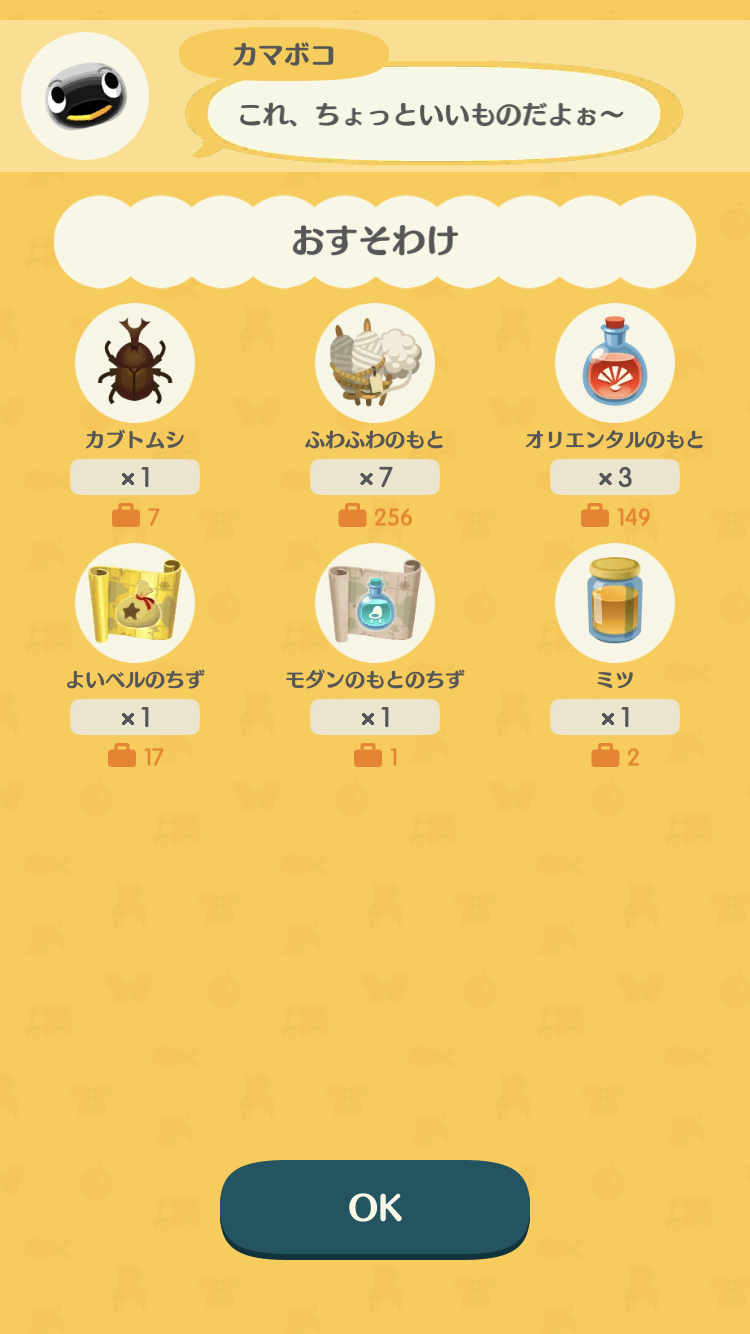Confirm the gifts with the OK button
Image resolution: width=750 pixels, height=1334 pixels.
point(375,1208)
